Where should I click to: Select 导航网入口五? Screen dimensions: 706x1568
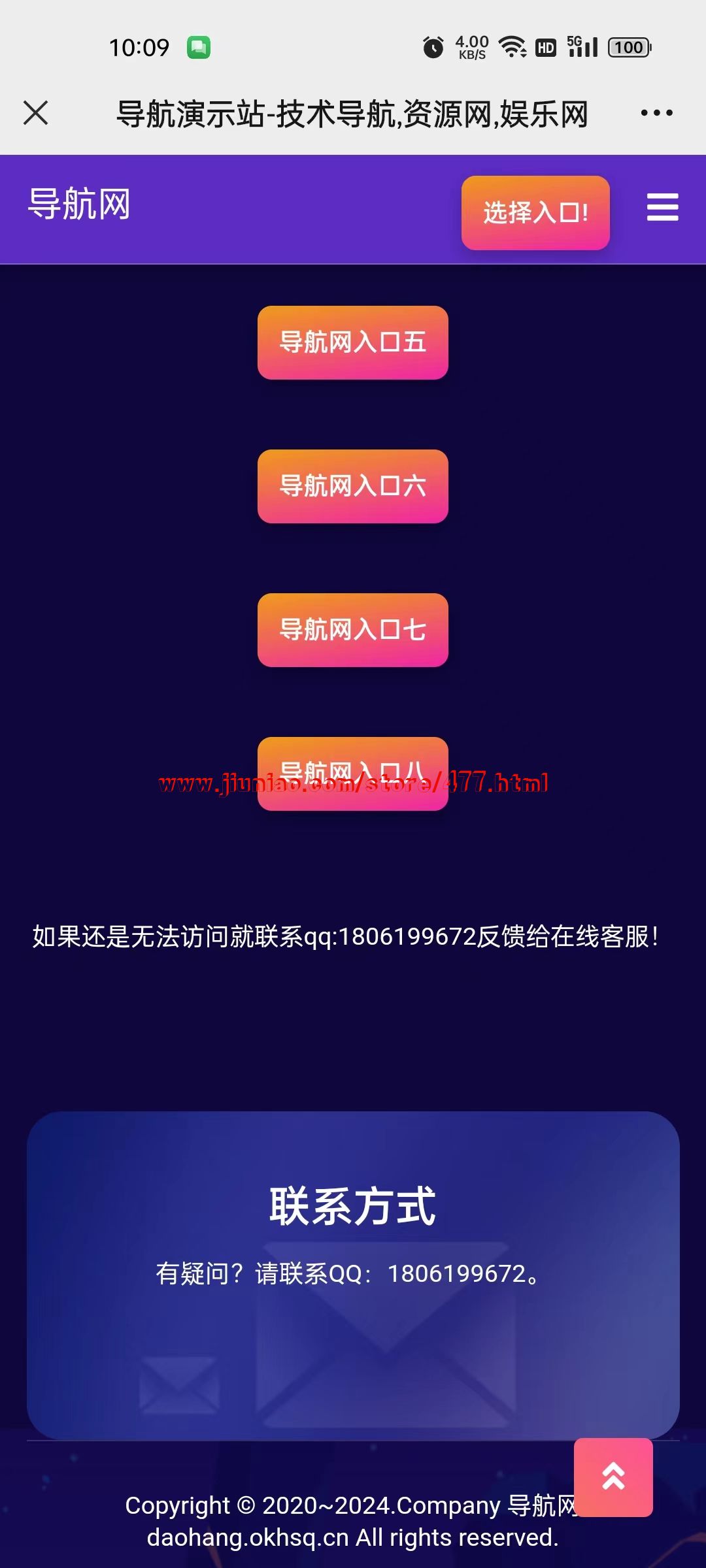point(352,342)
